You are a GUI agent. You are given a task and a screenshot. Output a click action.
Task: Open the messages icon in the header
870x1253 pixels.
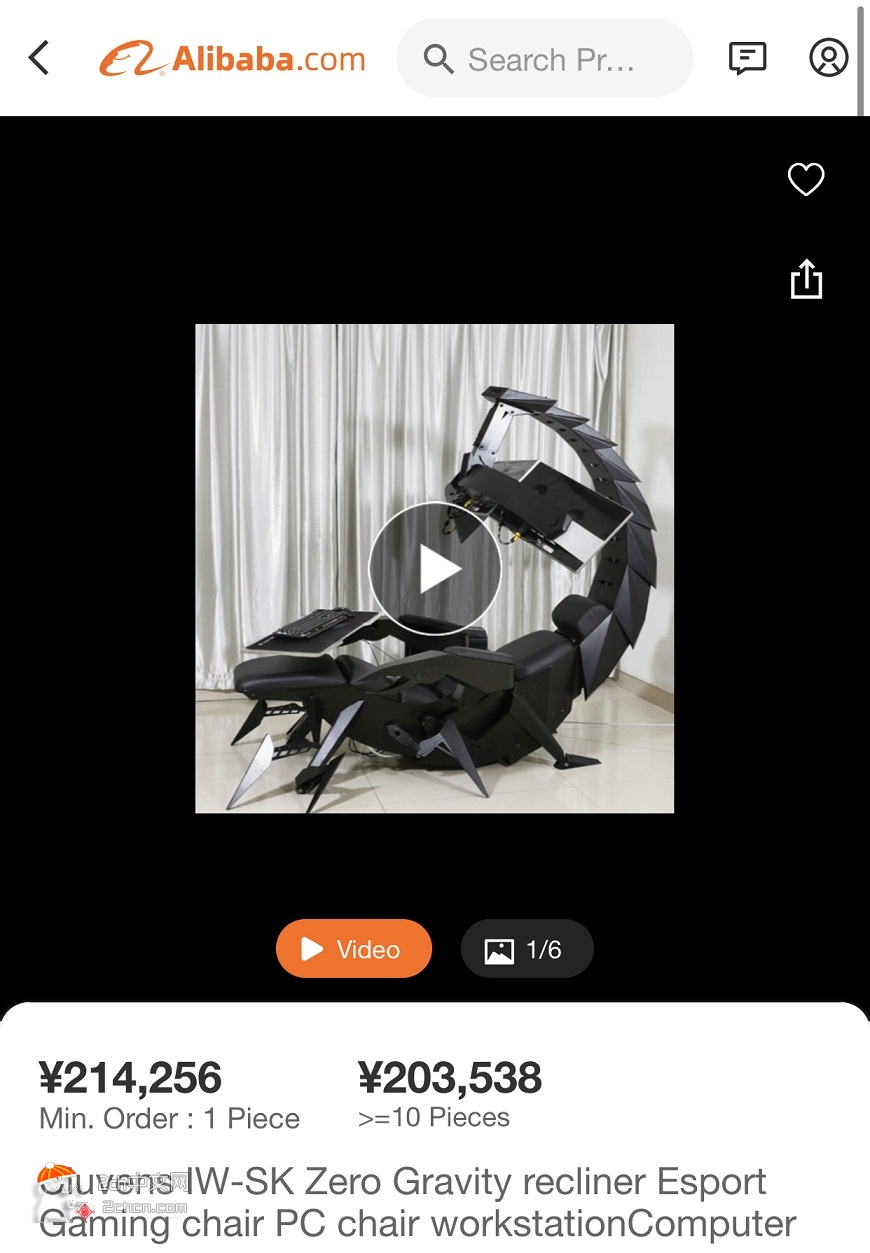[747, 58]
